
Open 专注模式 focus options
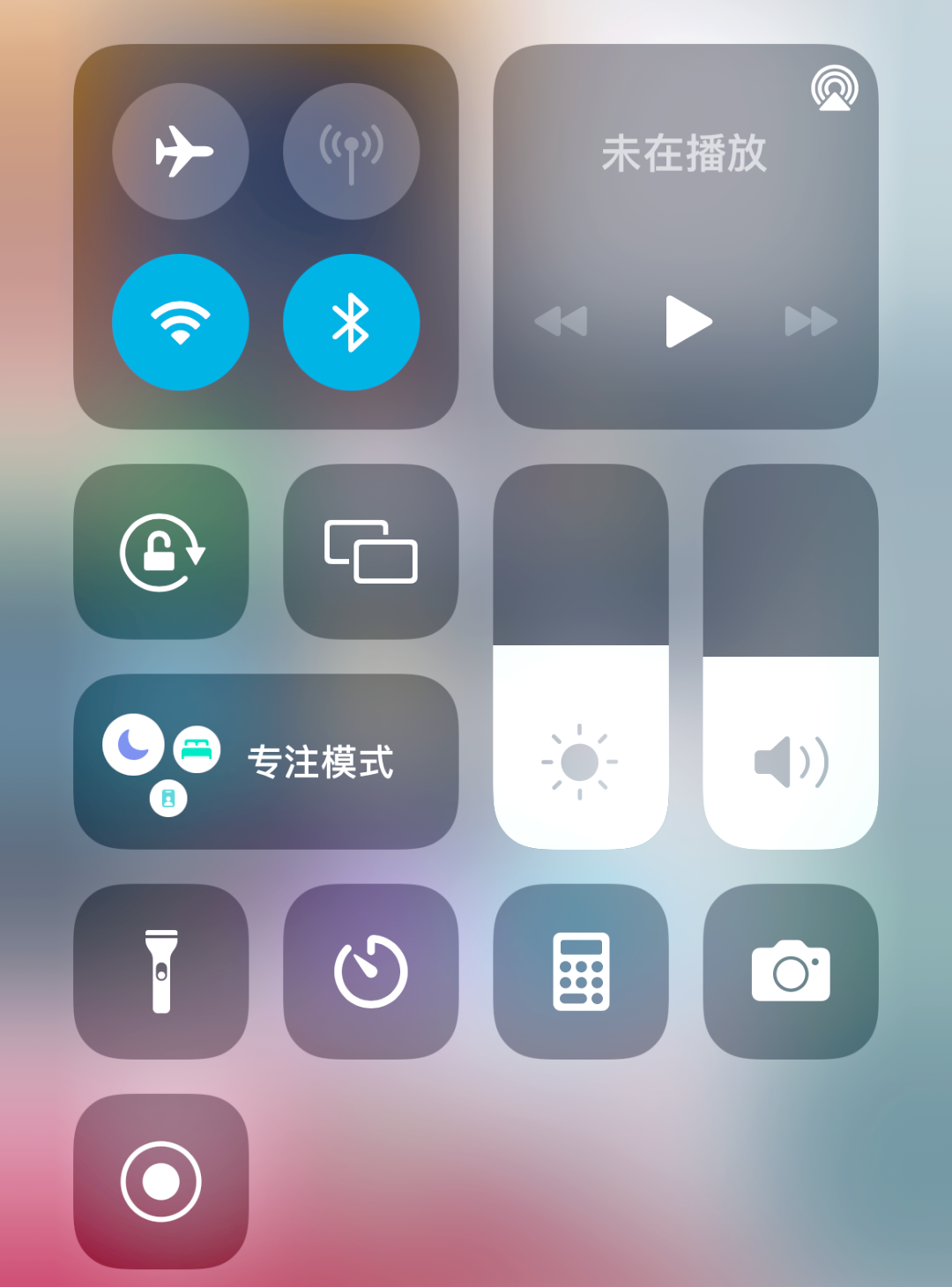pos(266,762)
